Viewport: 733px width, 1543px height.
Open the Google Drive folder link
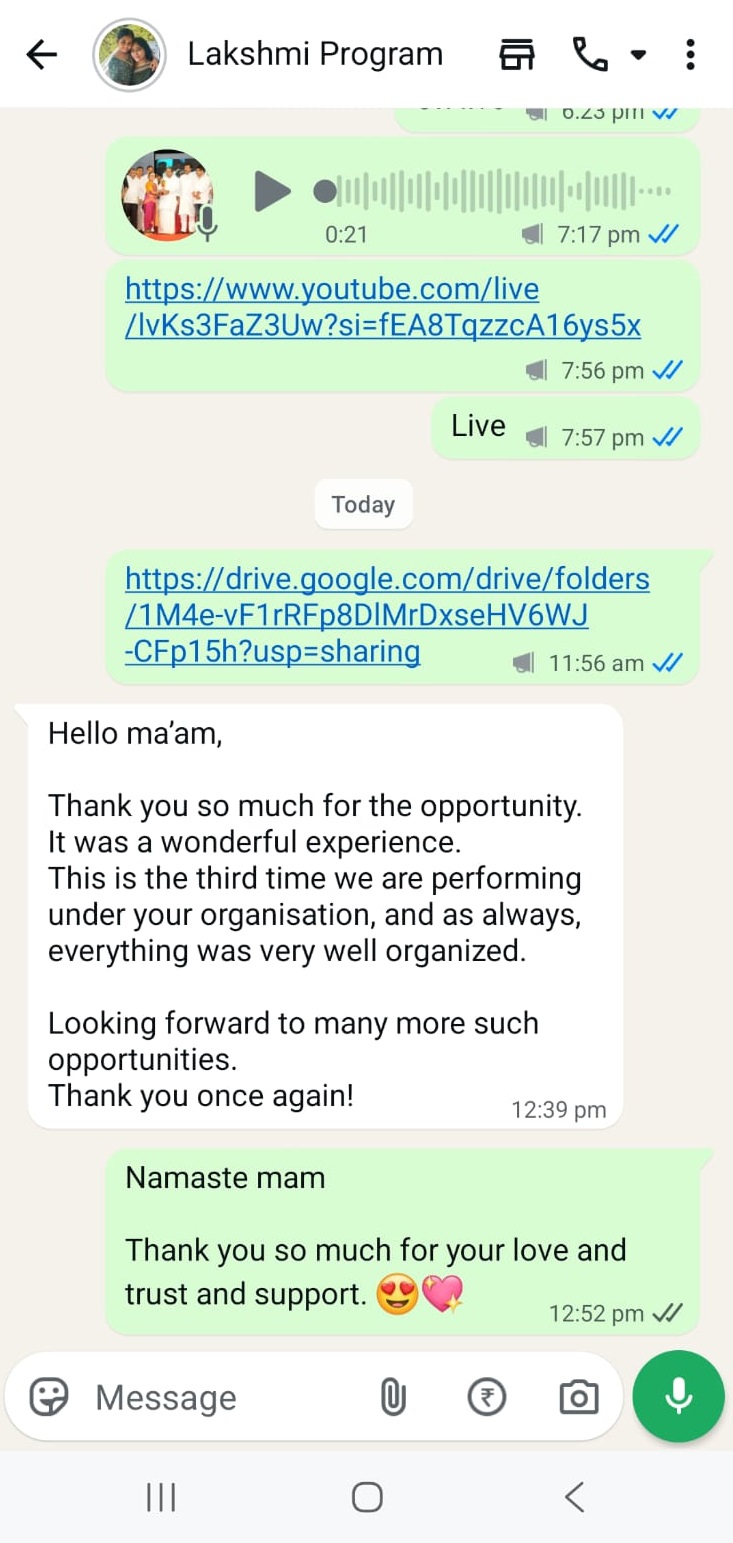point(387,614)
